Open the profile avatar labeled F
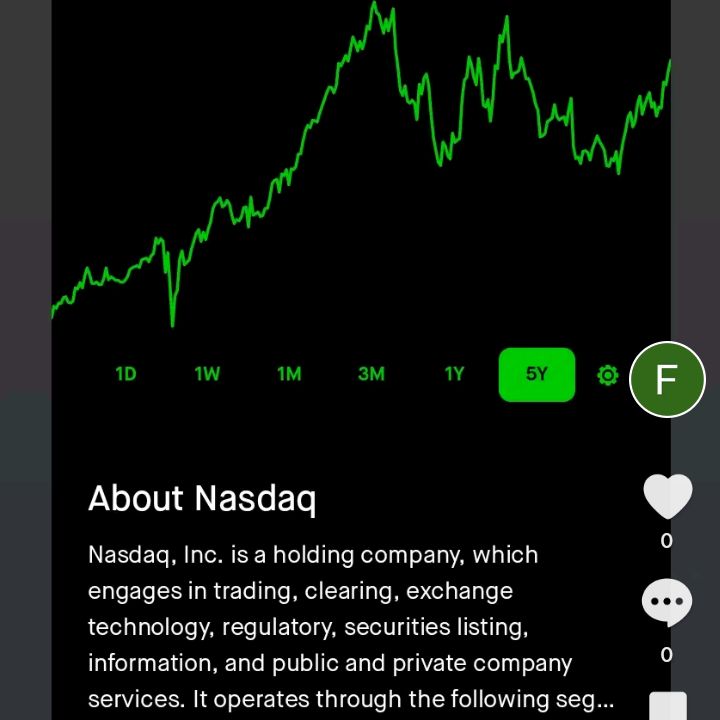 (x=667, y=379)
